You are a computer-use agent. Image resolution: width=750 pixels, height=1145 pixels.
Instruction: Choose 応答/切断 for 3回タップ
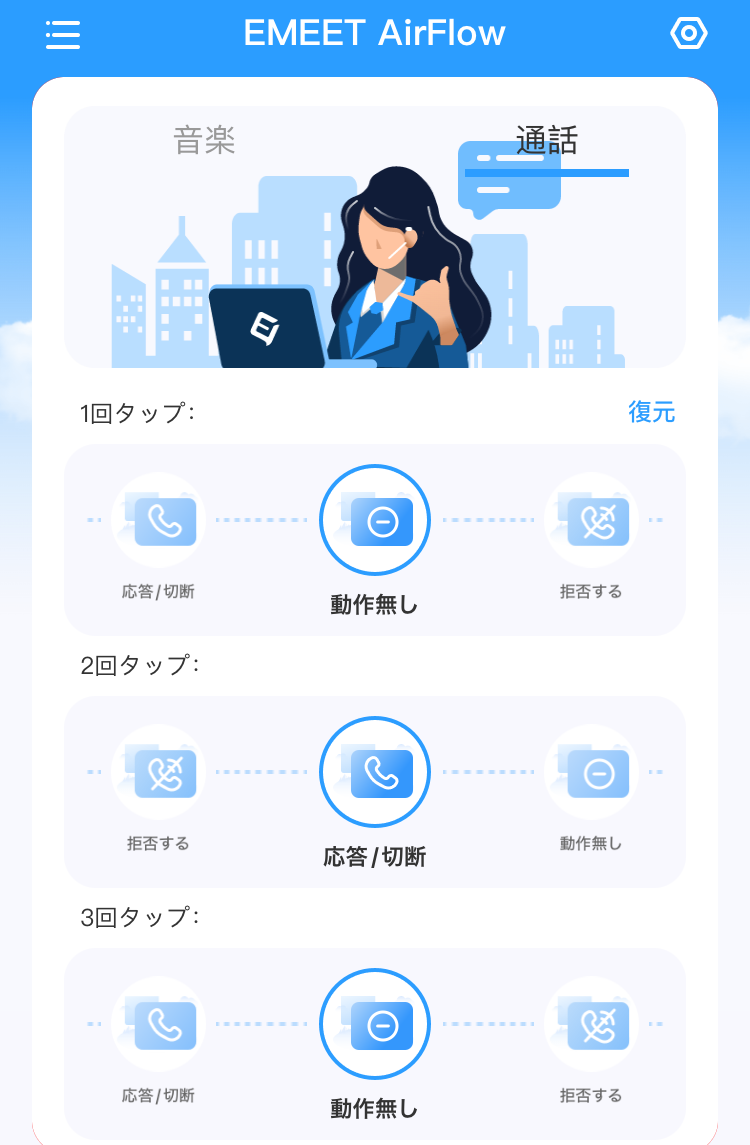(158, 1025)
